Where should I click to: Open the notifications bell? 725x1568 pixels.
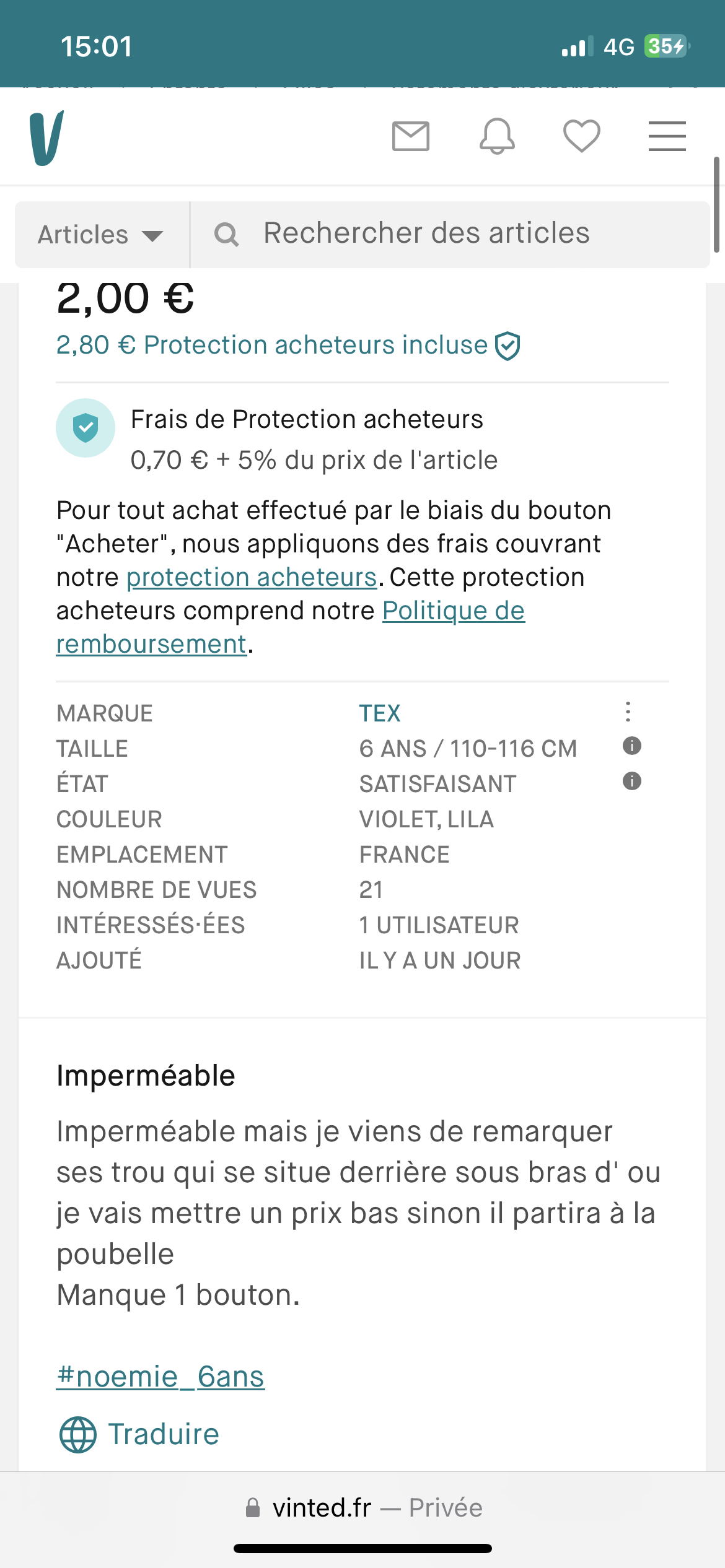(x=497, y=136)
